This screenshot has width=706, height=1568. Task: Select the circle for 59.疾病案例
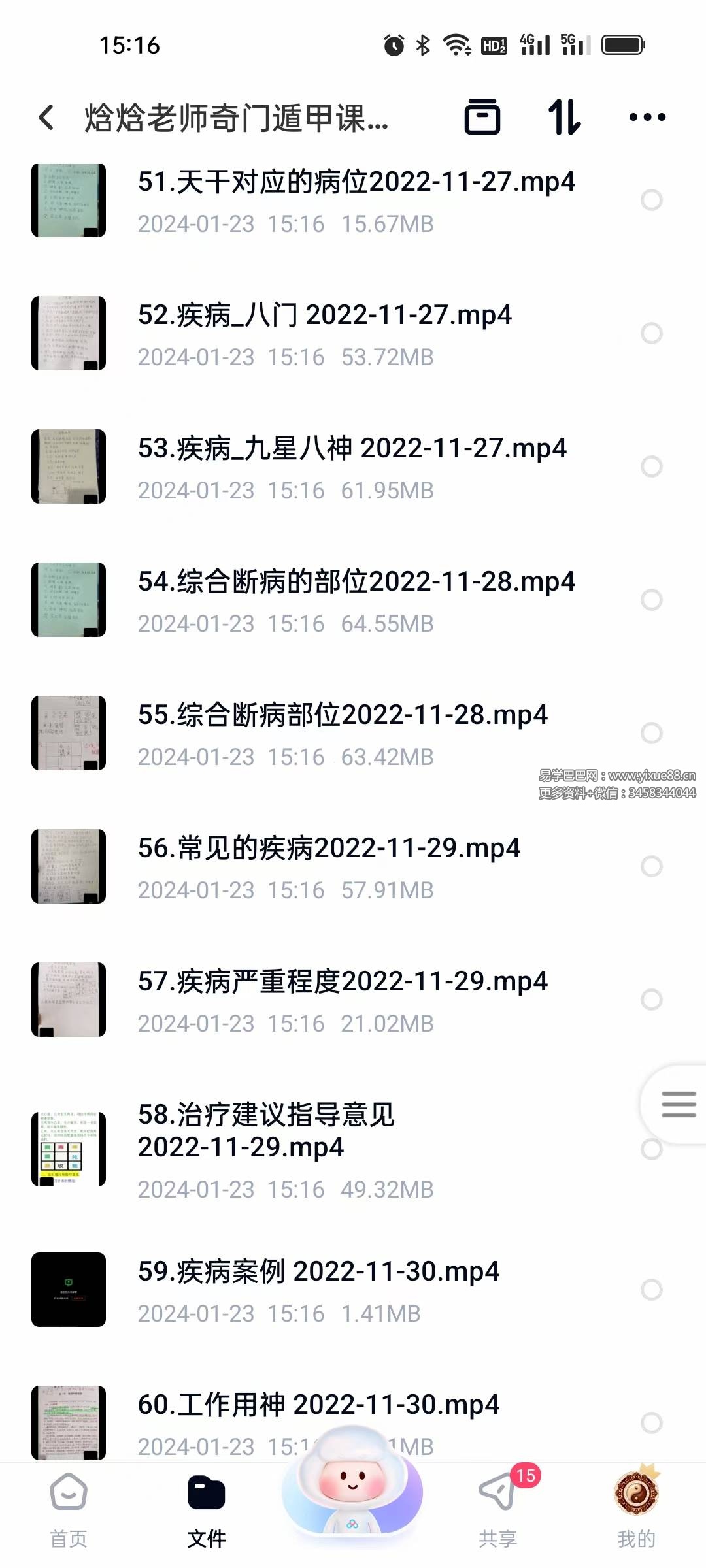click(x=651, y=1290)
